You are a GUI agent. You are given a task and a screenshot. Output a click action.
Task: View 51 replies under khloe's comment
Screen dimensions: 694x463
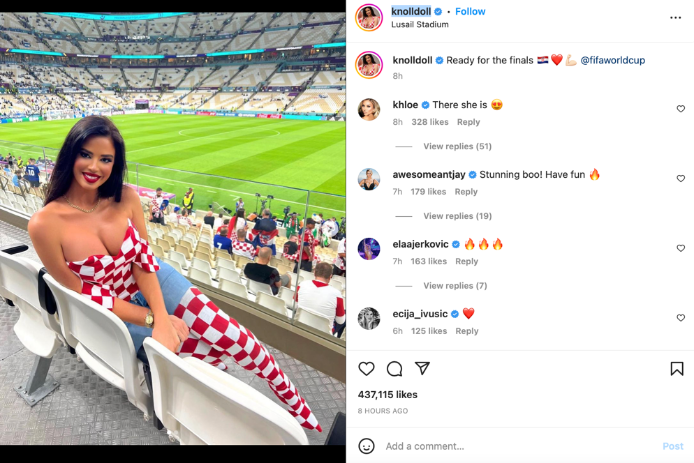coord(457,146)
